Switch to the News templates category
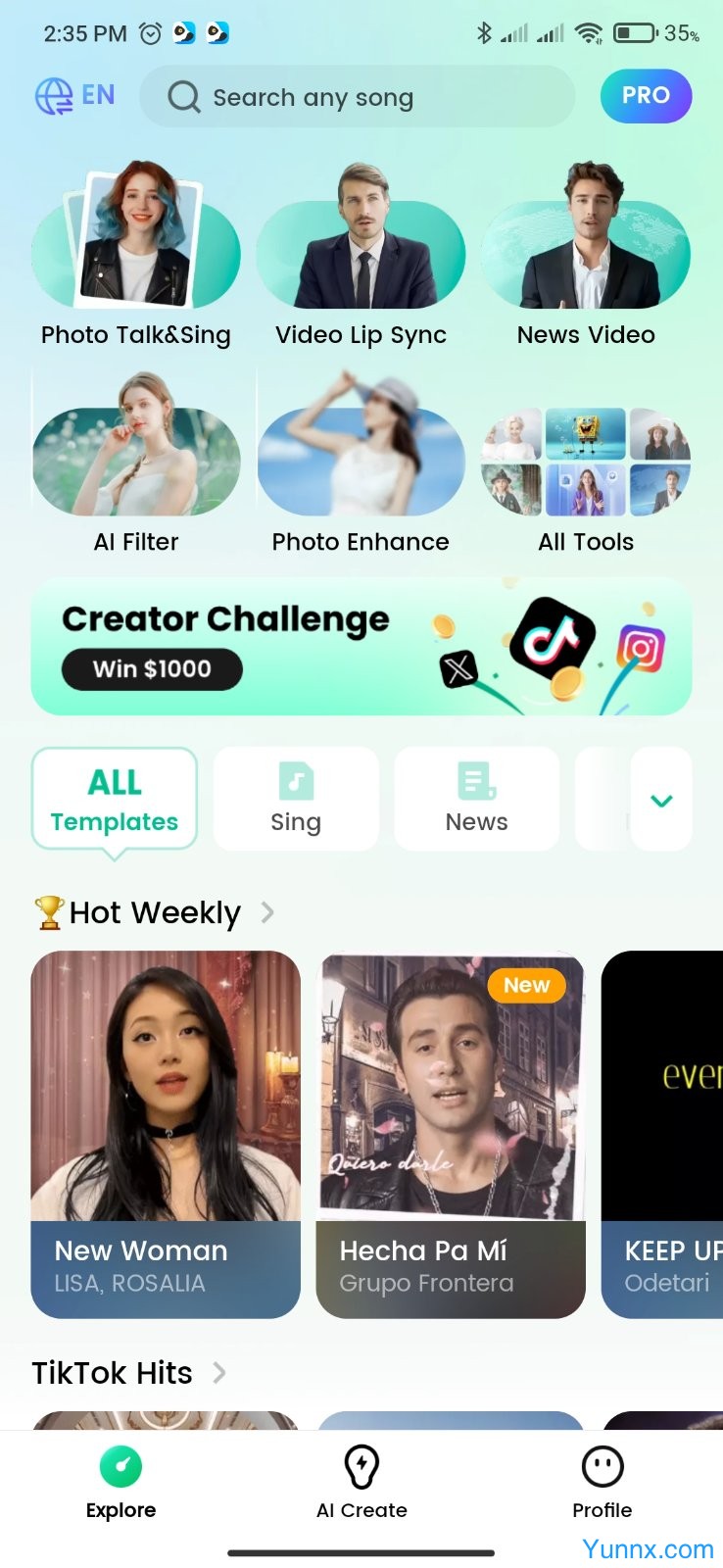This screenshot has width=723, height=1568. coord(477,799)
